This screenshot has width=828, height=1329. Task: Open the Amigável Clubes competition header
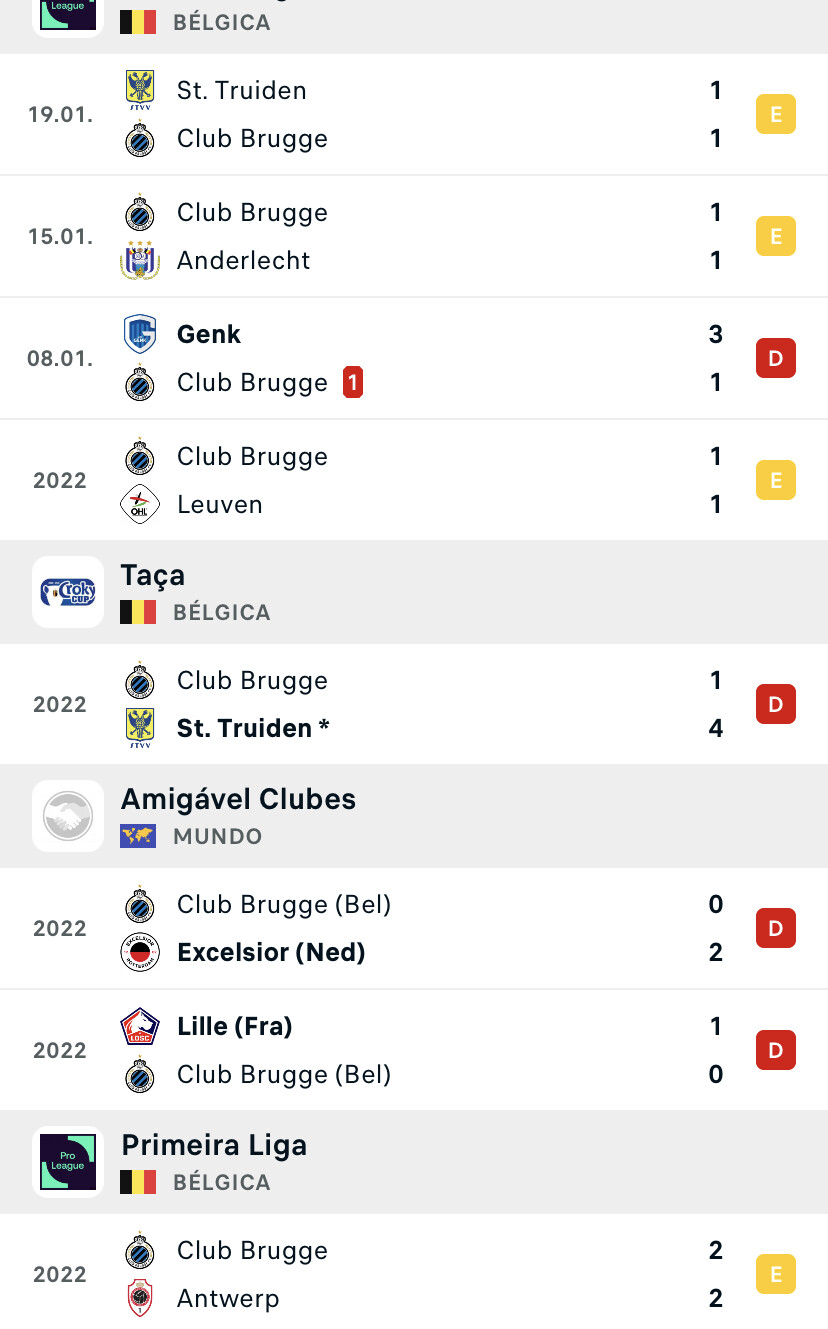(414, 816)
